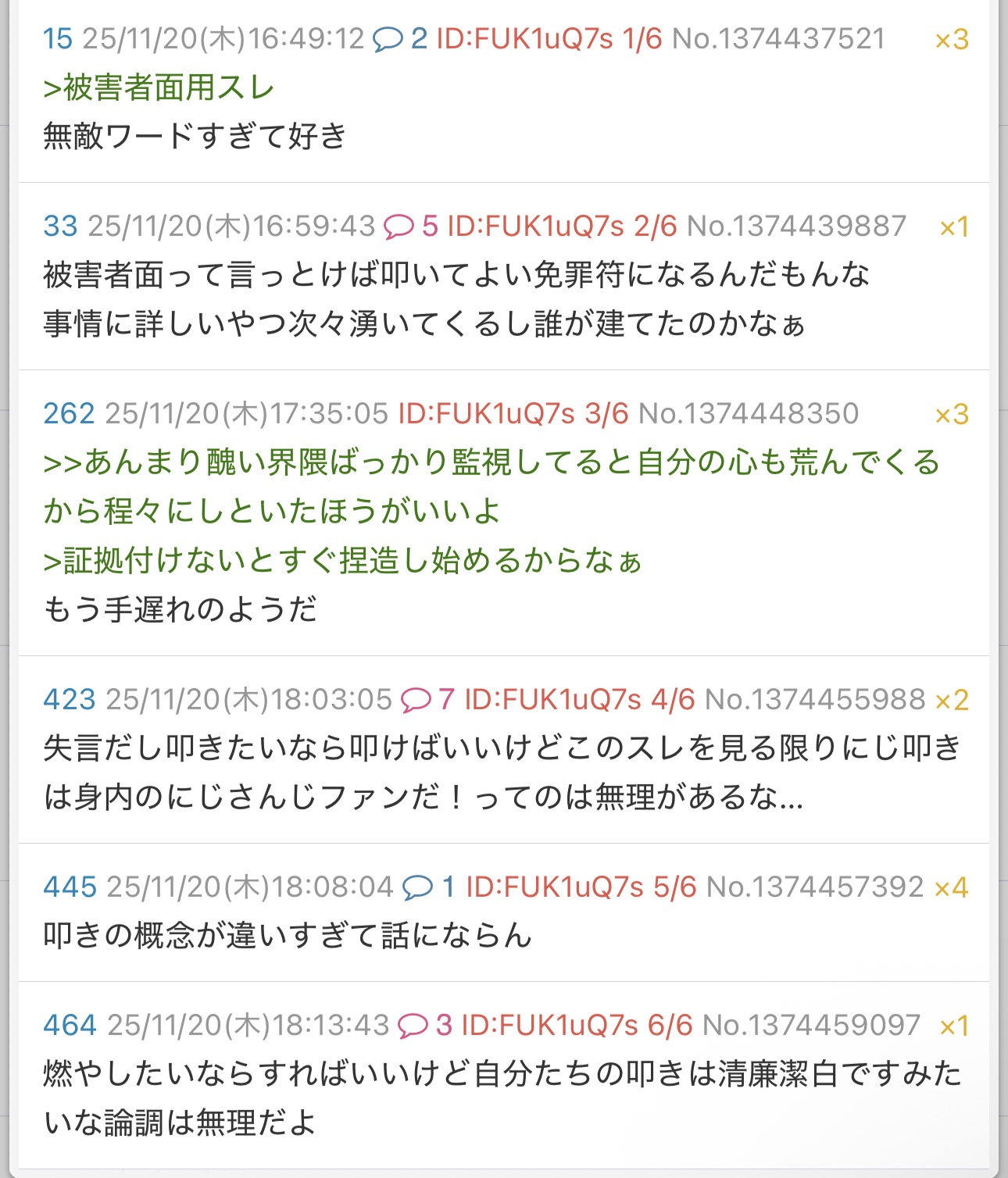Tap No.1374448350 post number

tap(748, 414)
